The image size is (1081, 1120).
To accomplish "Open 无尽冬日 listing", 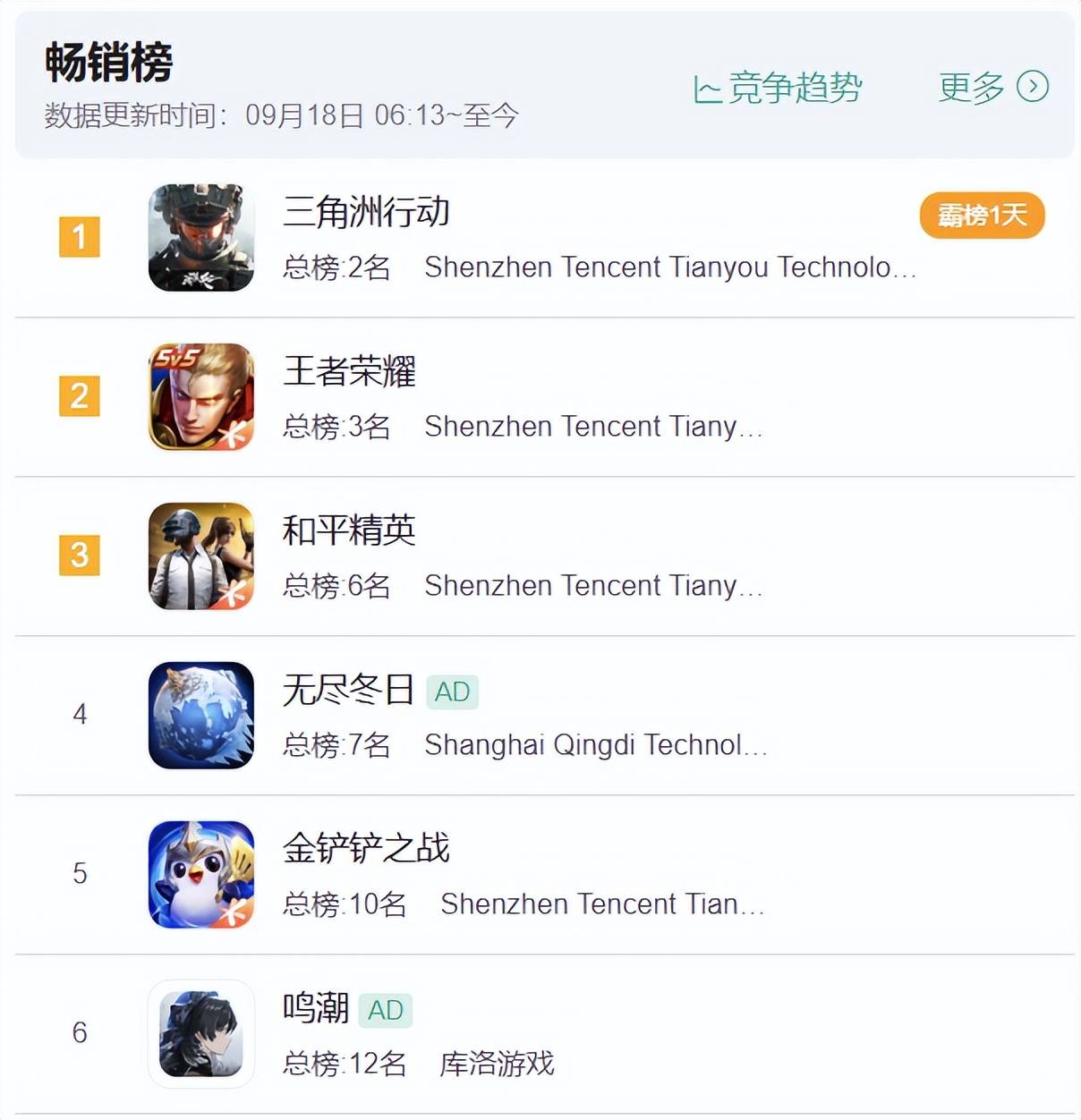I will tap(348, 690).
